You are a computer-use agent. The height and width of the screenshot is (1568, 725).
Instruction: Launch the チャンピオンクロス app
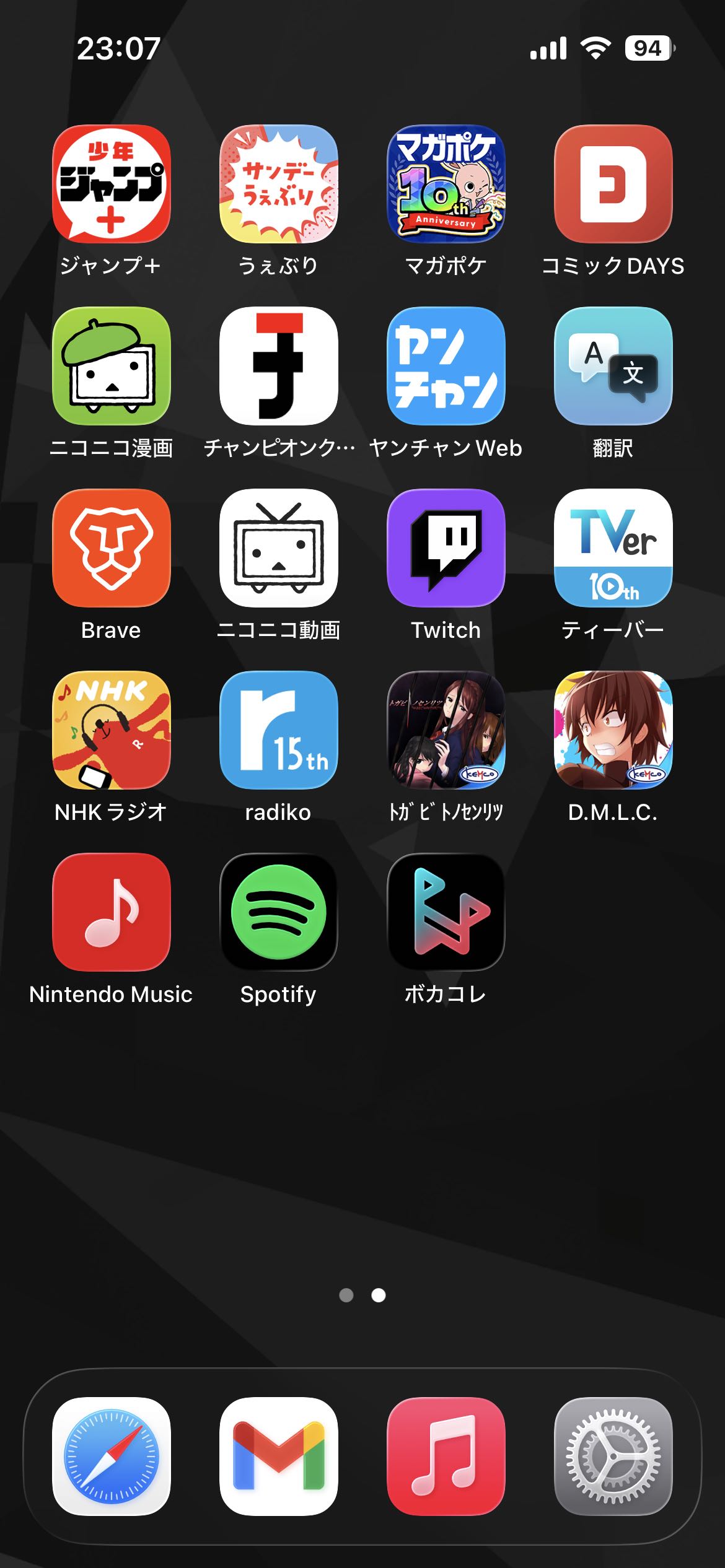click(x=279, y=366)
